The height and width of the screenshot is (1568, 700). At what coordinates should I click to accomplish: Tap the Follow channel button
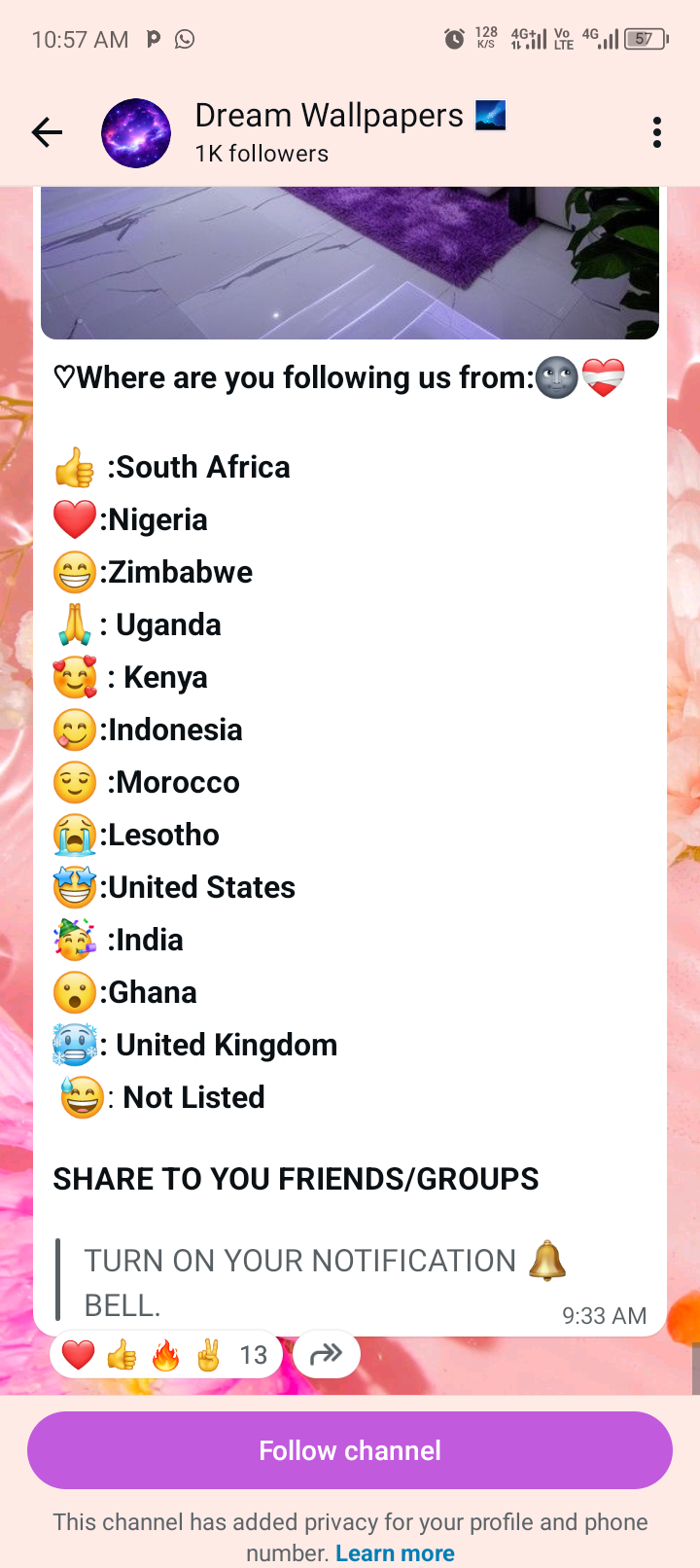[350, 1450]
